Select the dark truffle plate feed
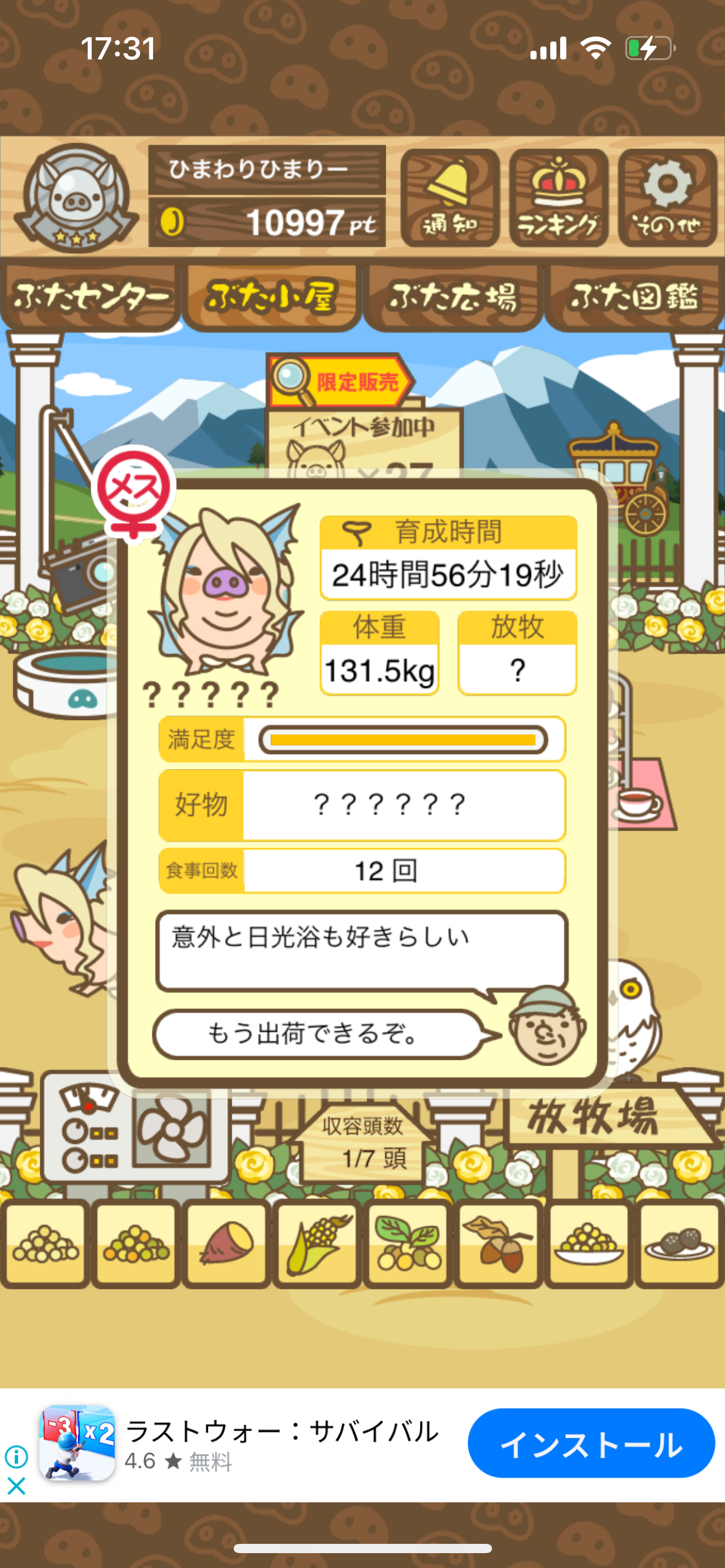 pyautogui.click(x=679, y=1244)
